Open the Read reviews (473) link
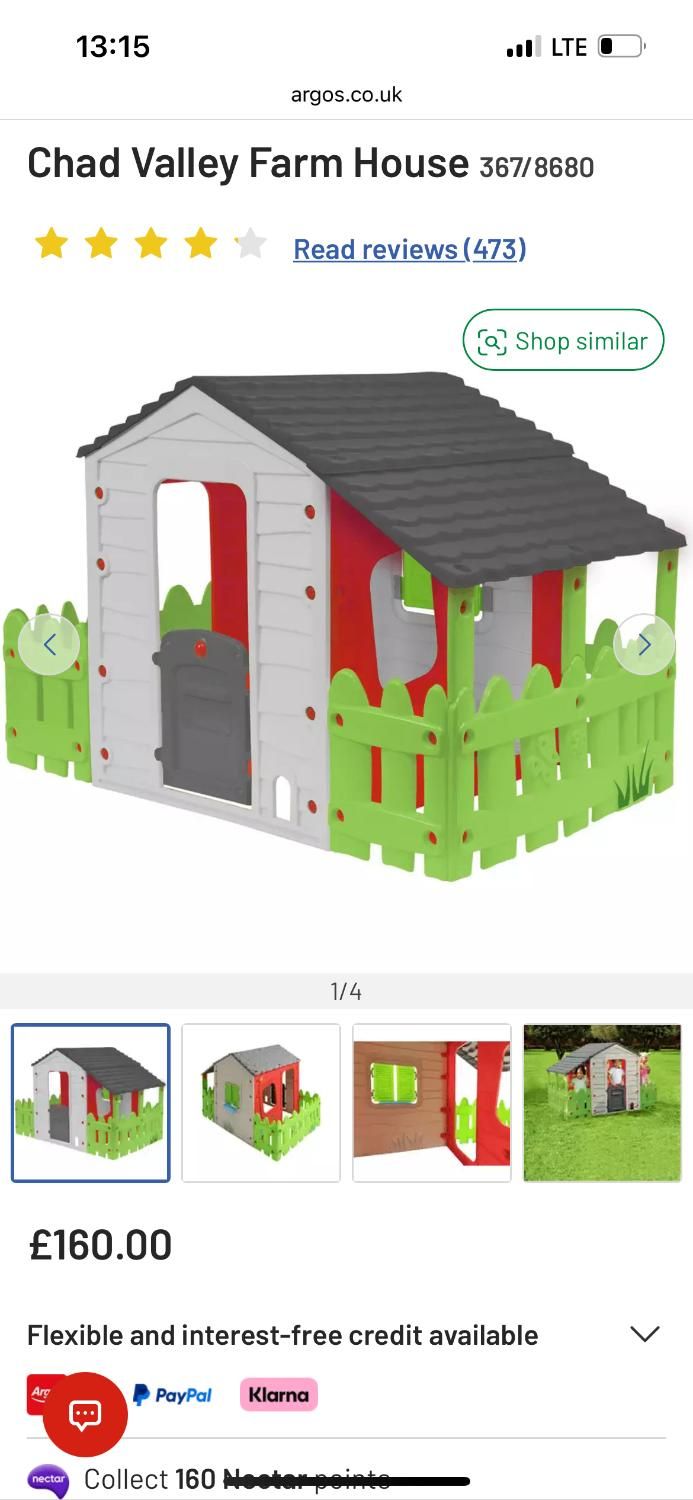The image size is (693, 1500). (409, 249)
